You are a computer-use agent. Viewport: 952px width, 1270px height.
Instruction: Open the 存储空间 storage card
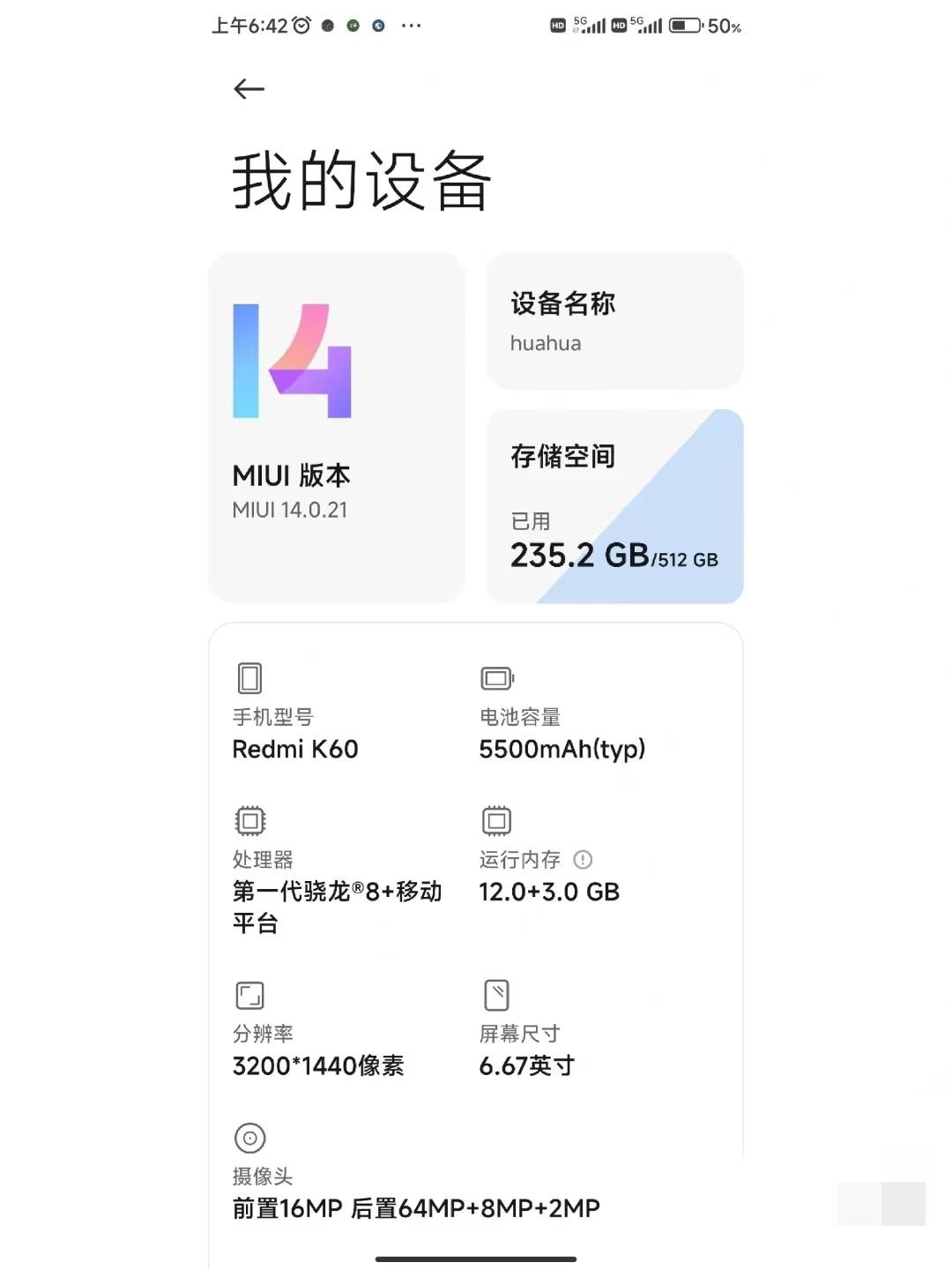(x=614, y=507)
